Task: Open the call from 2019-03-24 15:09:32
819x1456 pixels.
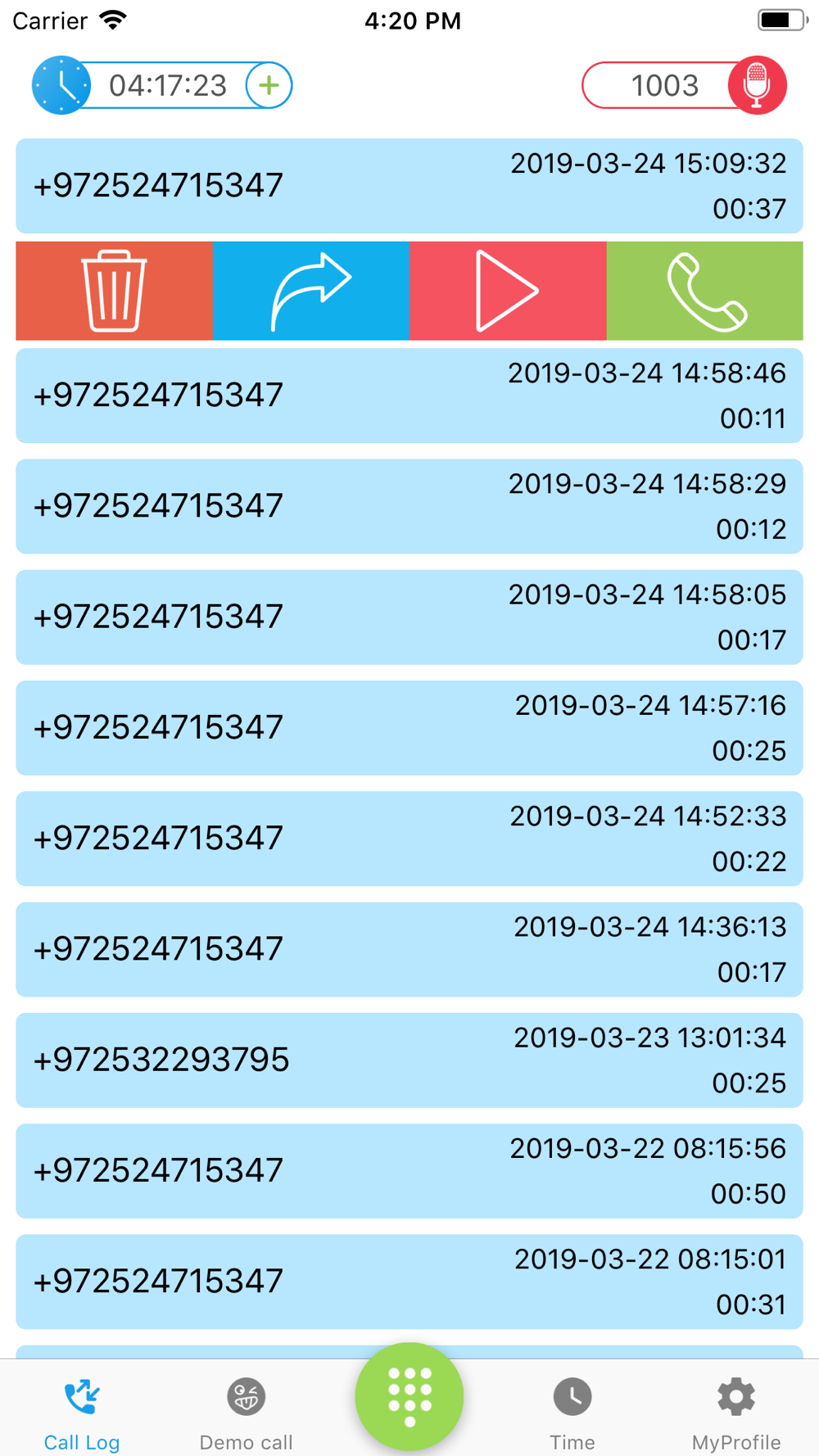Action: click(409, 186)
